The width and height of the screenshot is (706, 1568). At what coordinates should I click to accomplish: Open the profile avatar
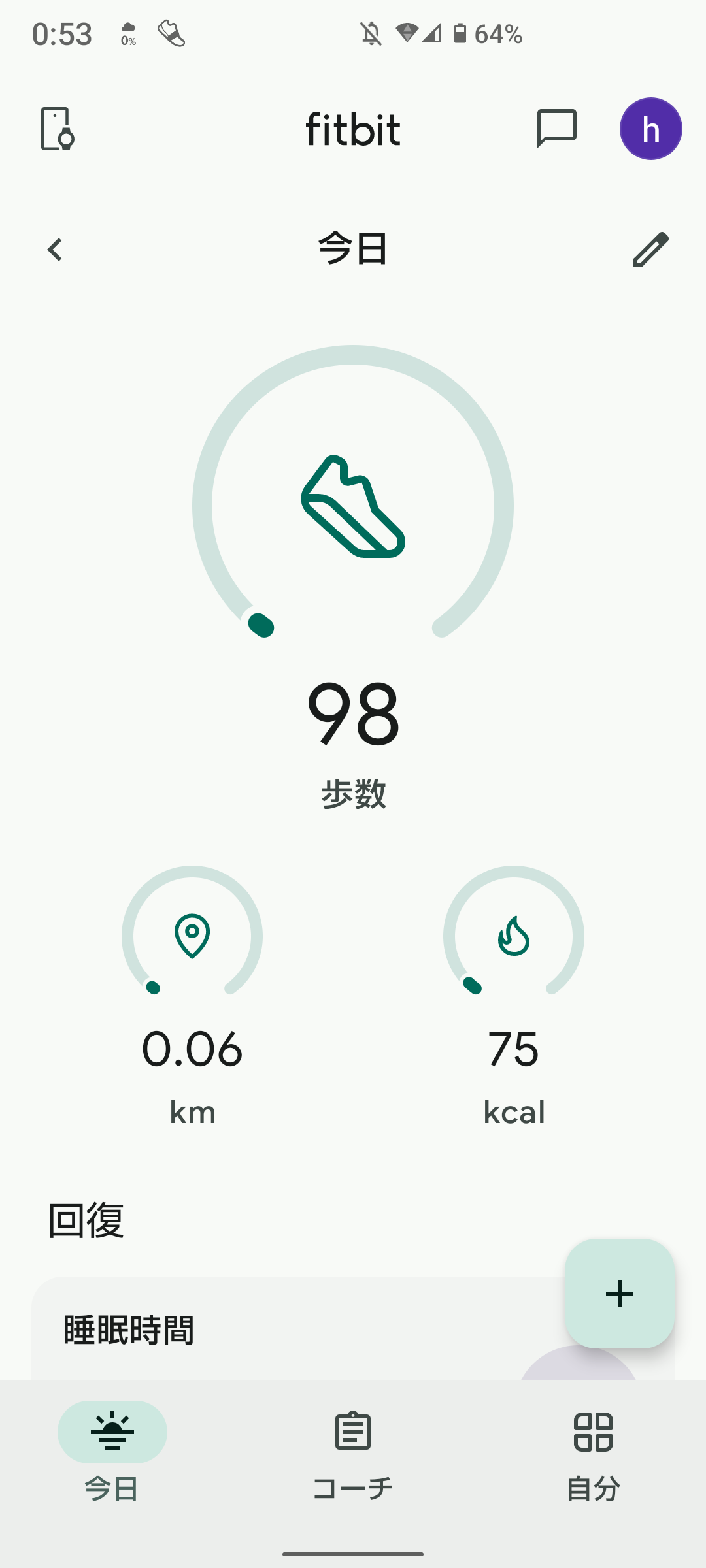650,129
